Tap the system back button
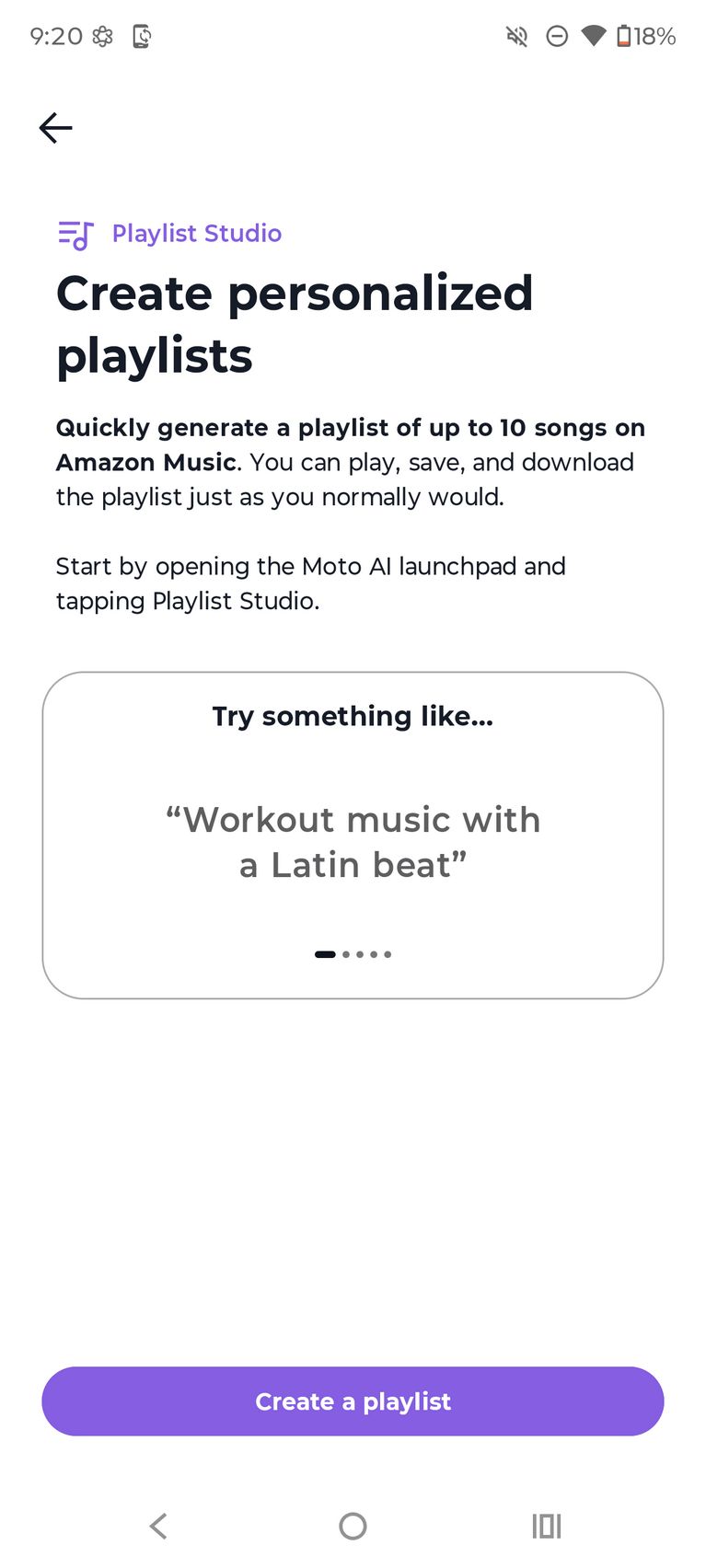 (158, 1526)
